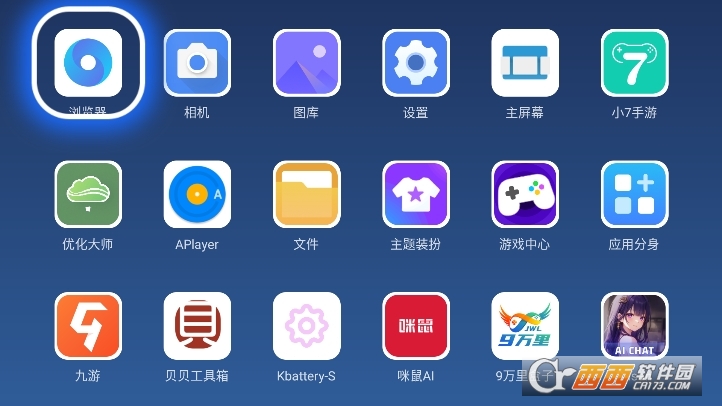Open the 咪鼠AI app
Image resolution: width=722 pixels, height=406 pixels.
pos(416,326)
